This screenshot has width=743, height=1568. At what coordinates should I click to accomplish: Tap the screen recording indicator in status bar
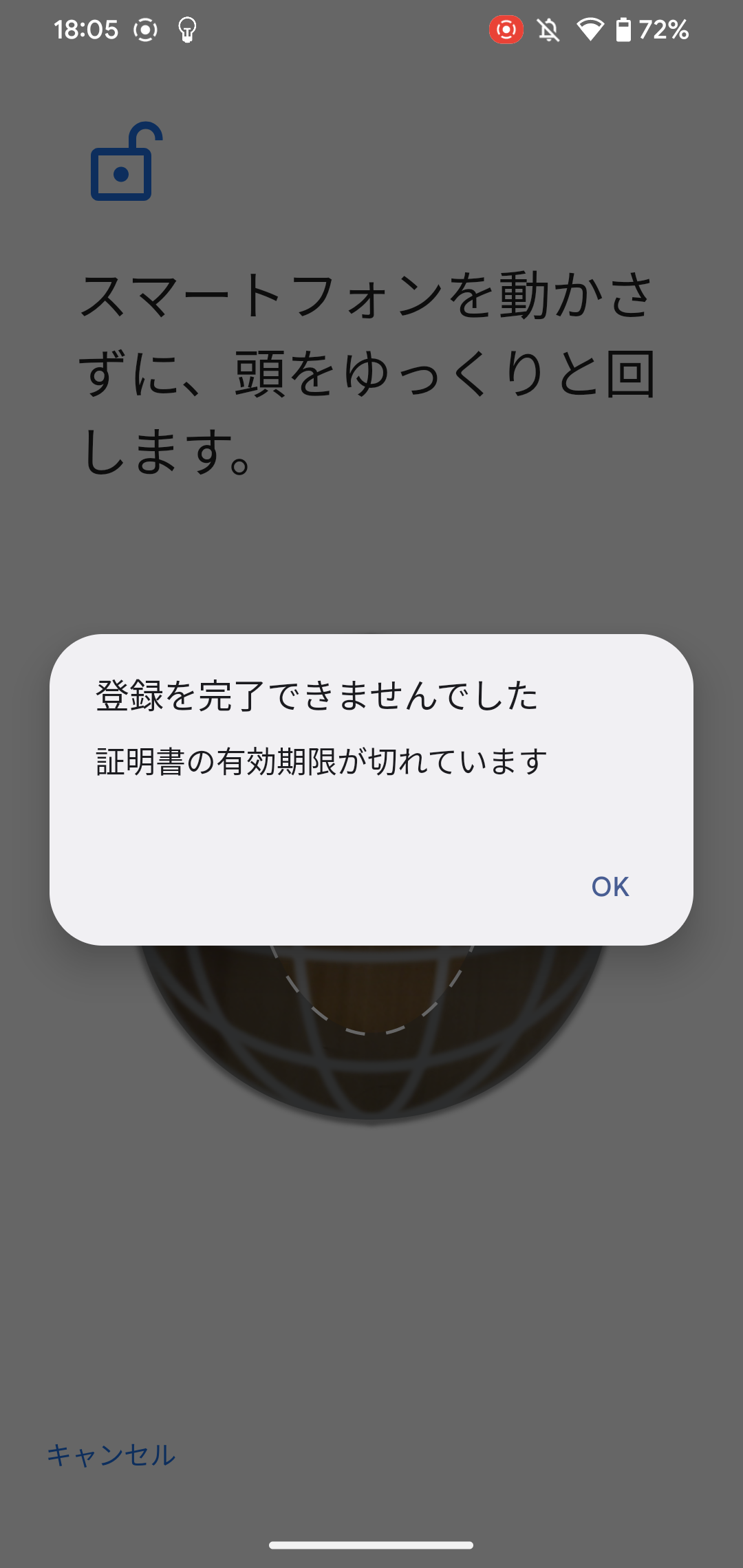pos(506,29)
